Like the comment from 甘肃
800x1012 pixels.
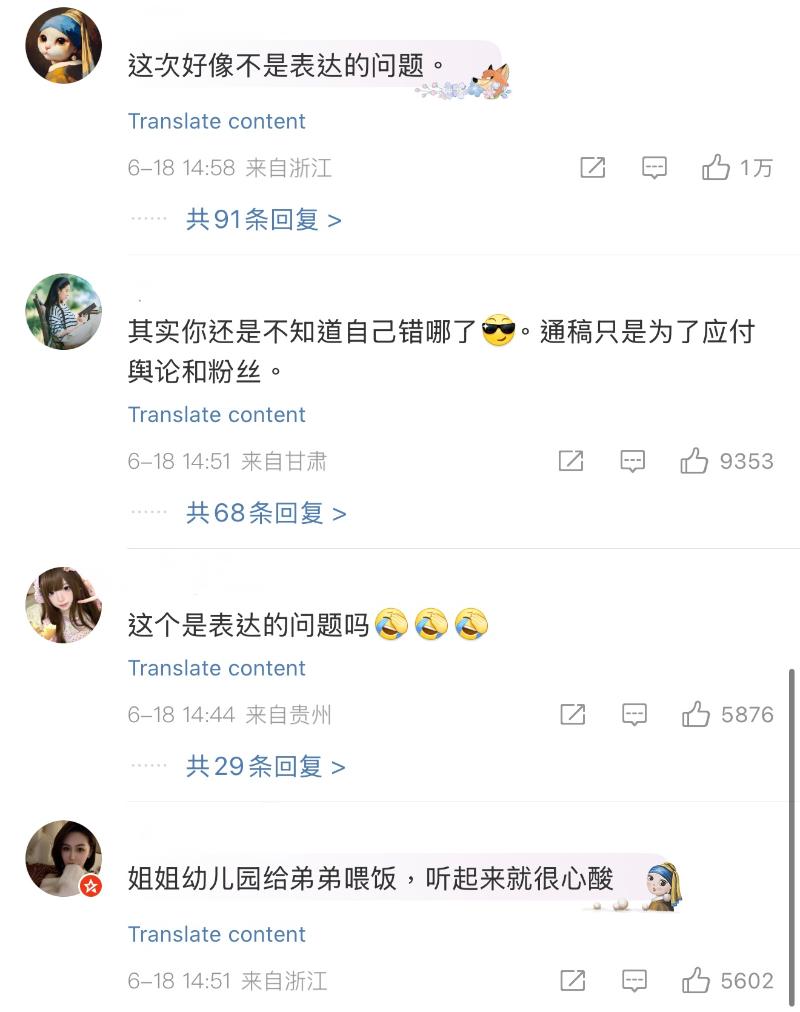(694, 461)
